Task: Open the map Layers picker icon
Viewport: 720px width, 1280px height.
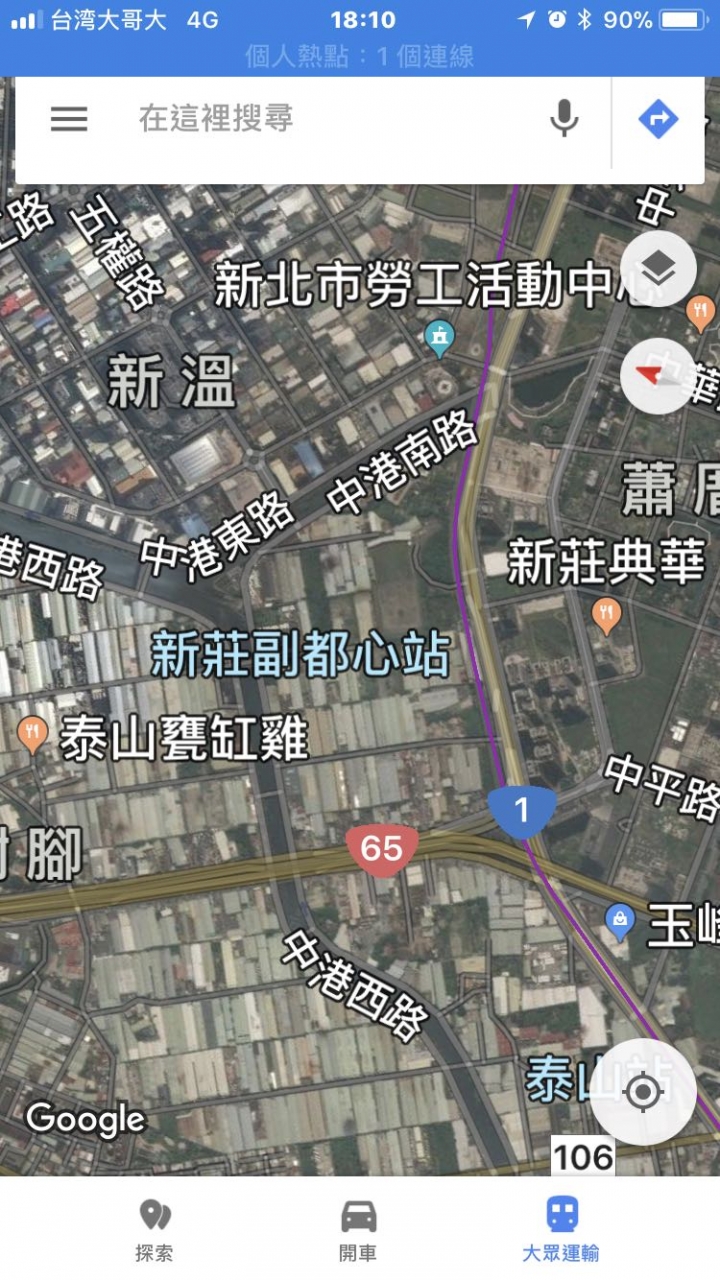Action: pyautogui.click(x=658, y=268)
